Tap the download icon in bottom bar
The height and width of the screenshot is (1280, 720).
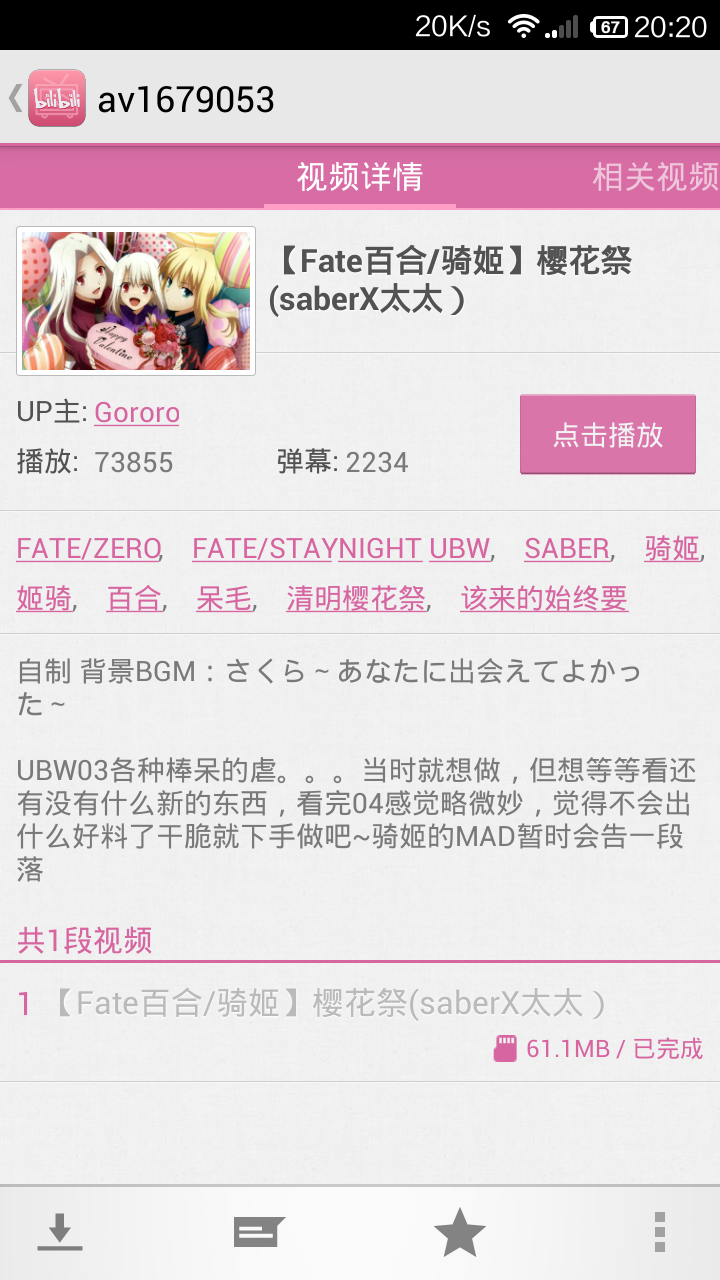point(60,1232)
